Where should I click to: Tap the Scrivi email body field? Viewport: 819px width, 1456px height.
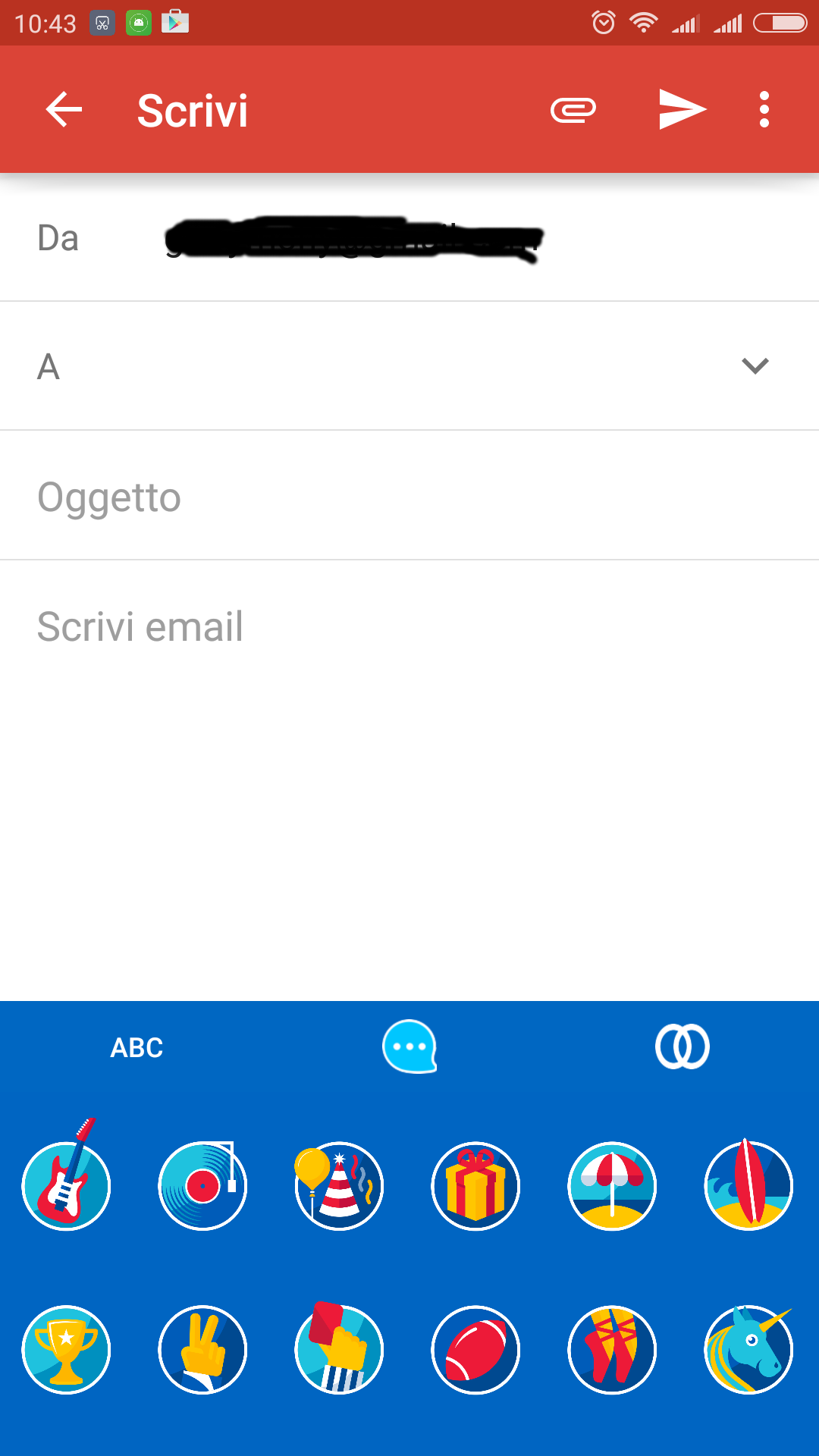click(x=409, y=780)
